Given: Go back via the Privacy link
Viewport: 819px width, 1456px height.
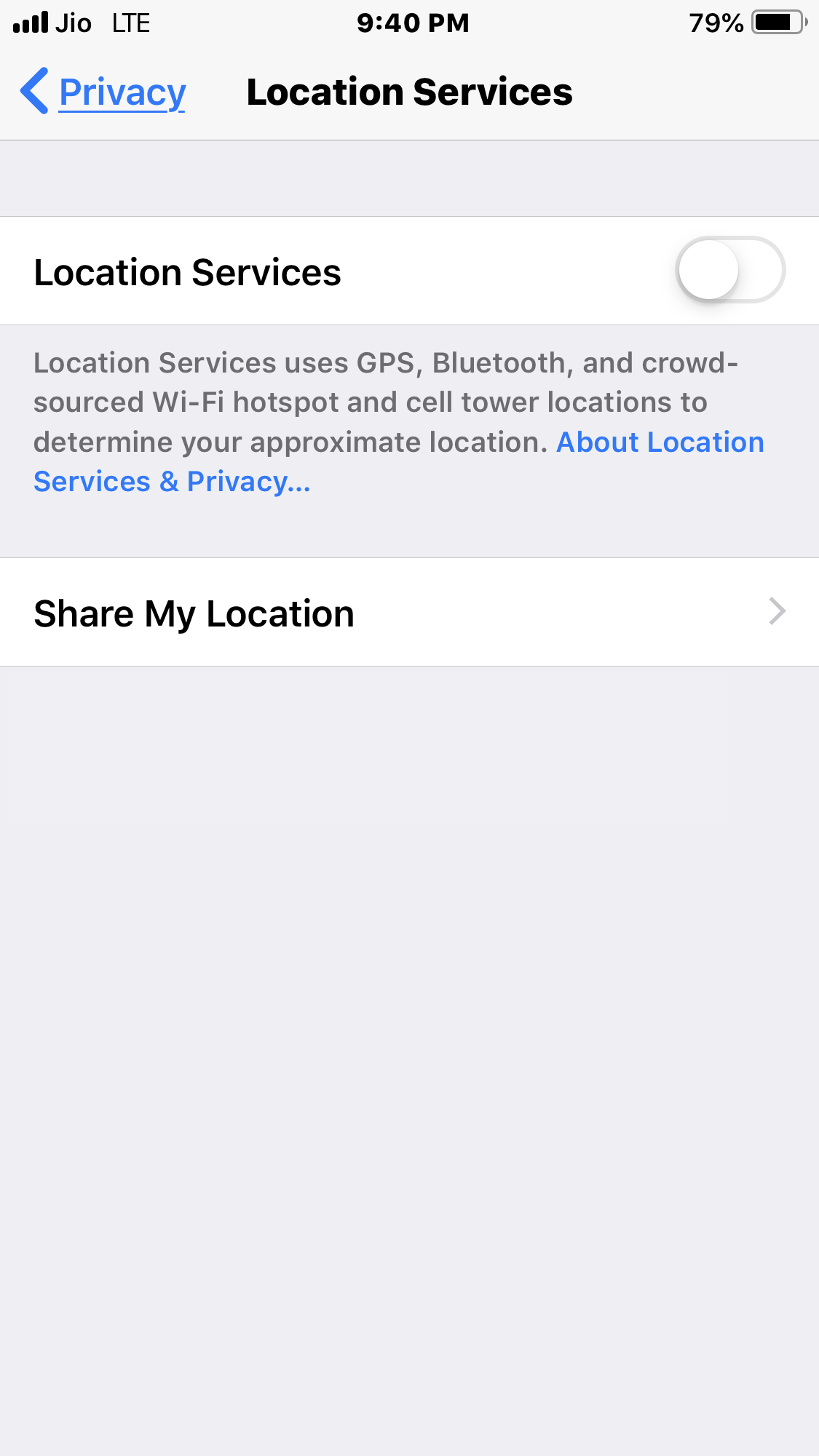Looking at the screenshot, I should point(121,92).
